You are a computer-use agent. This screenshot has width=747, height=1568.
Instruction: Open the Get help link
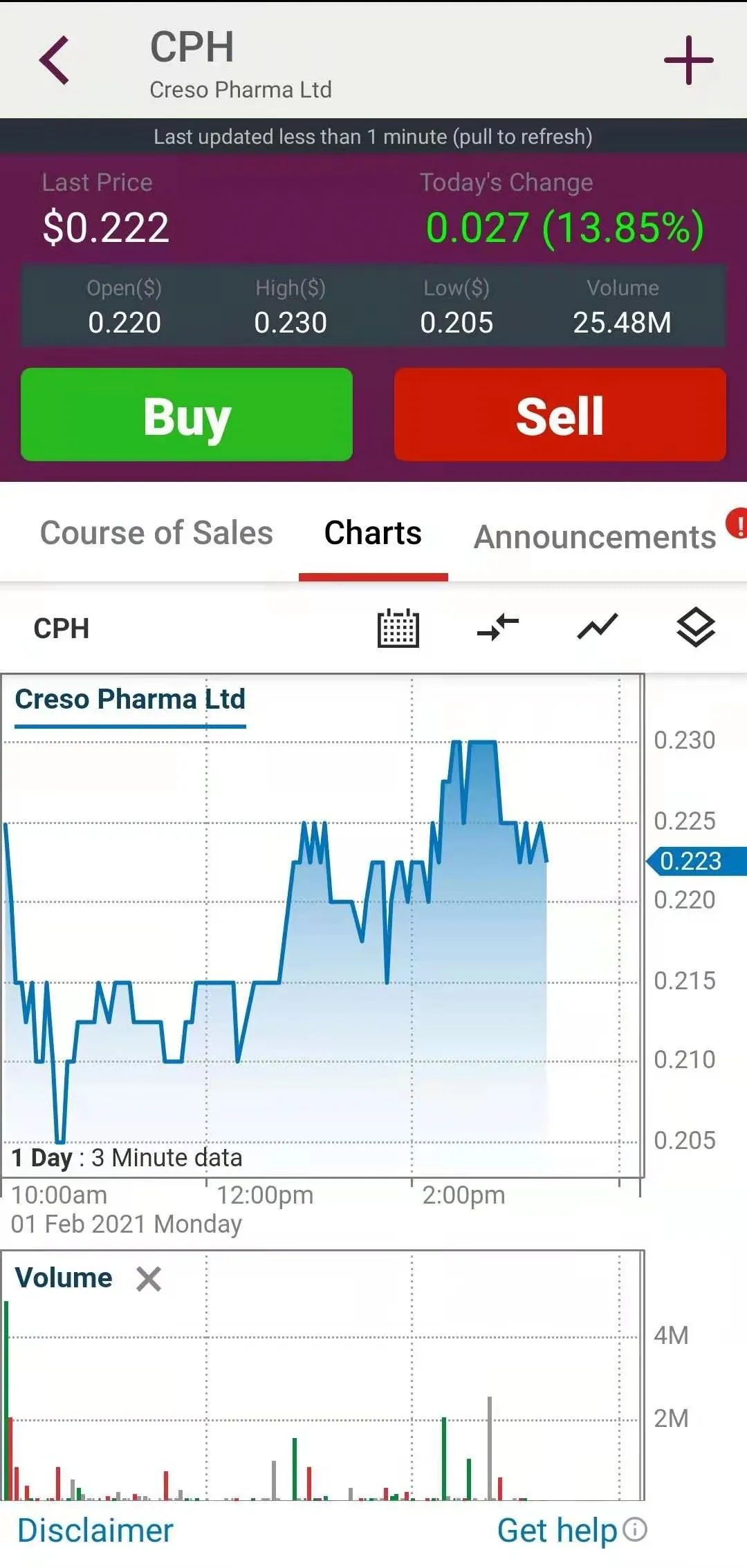(x=571, y=1530)
